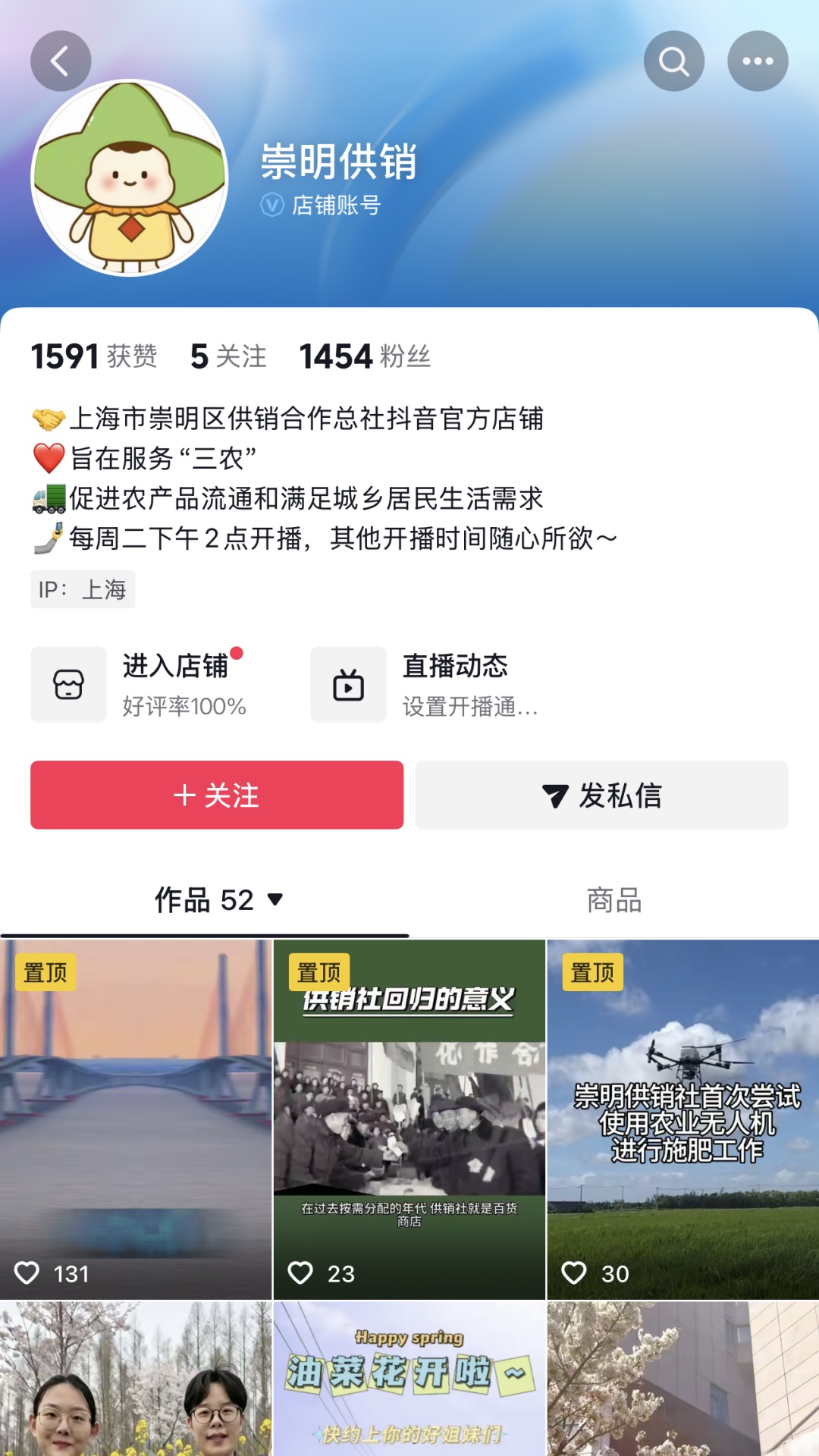Screen dimensions: 819x1456
Task: Open the pinned agricultural drone fertilizing video
Action: tap(682, 1119)
